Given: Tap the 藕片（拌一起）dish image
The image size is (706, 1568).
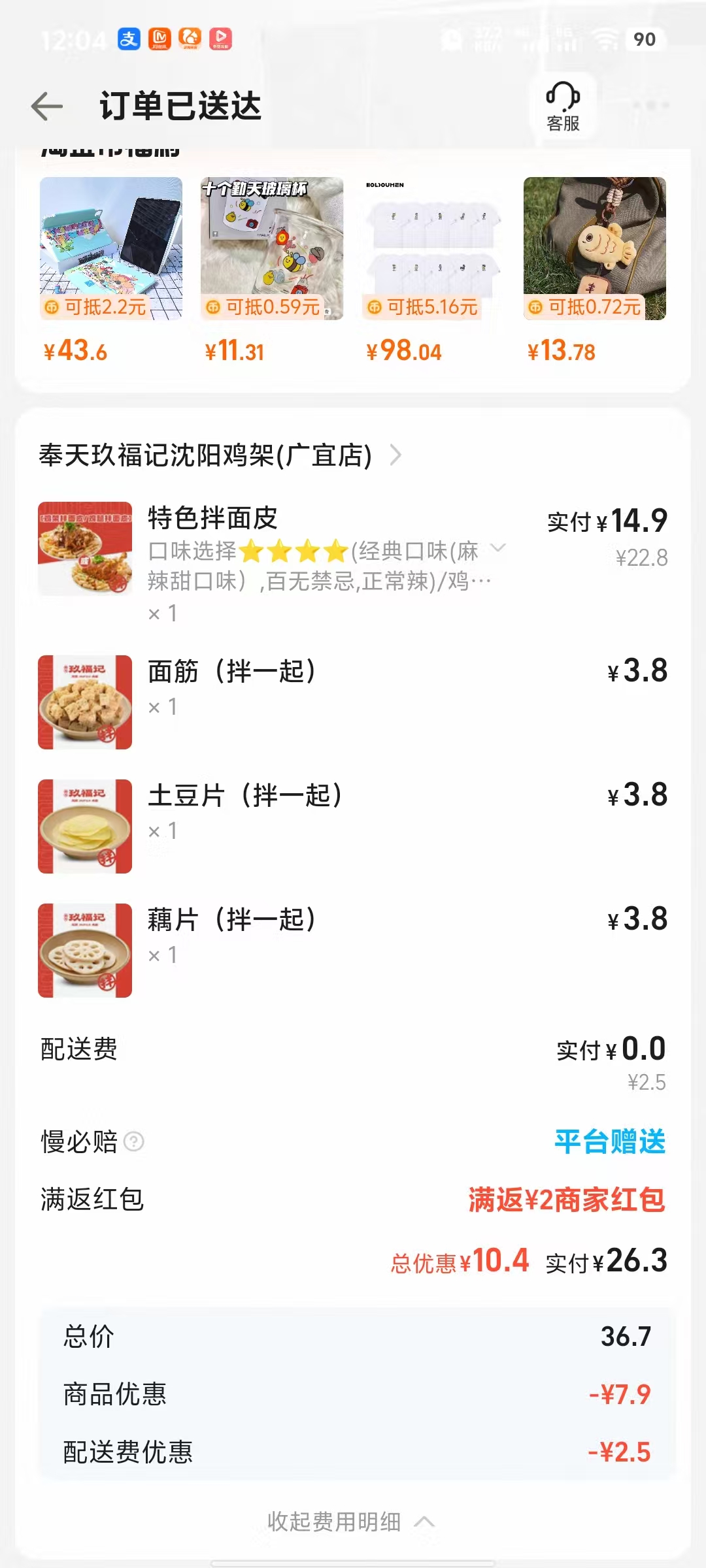Looking at the screenshot, I should click(85, 951).
